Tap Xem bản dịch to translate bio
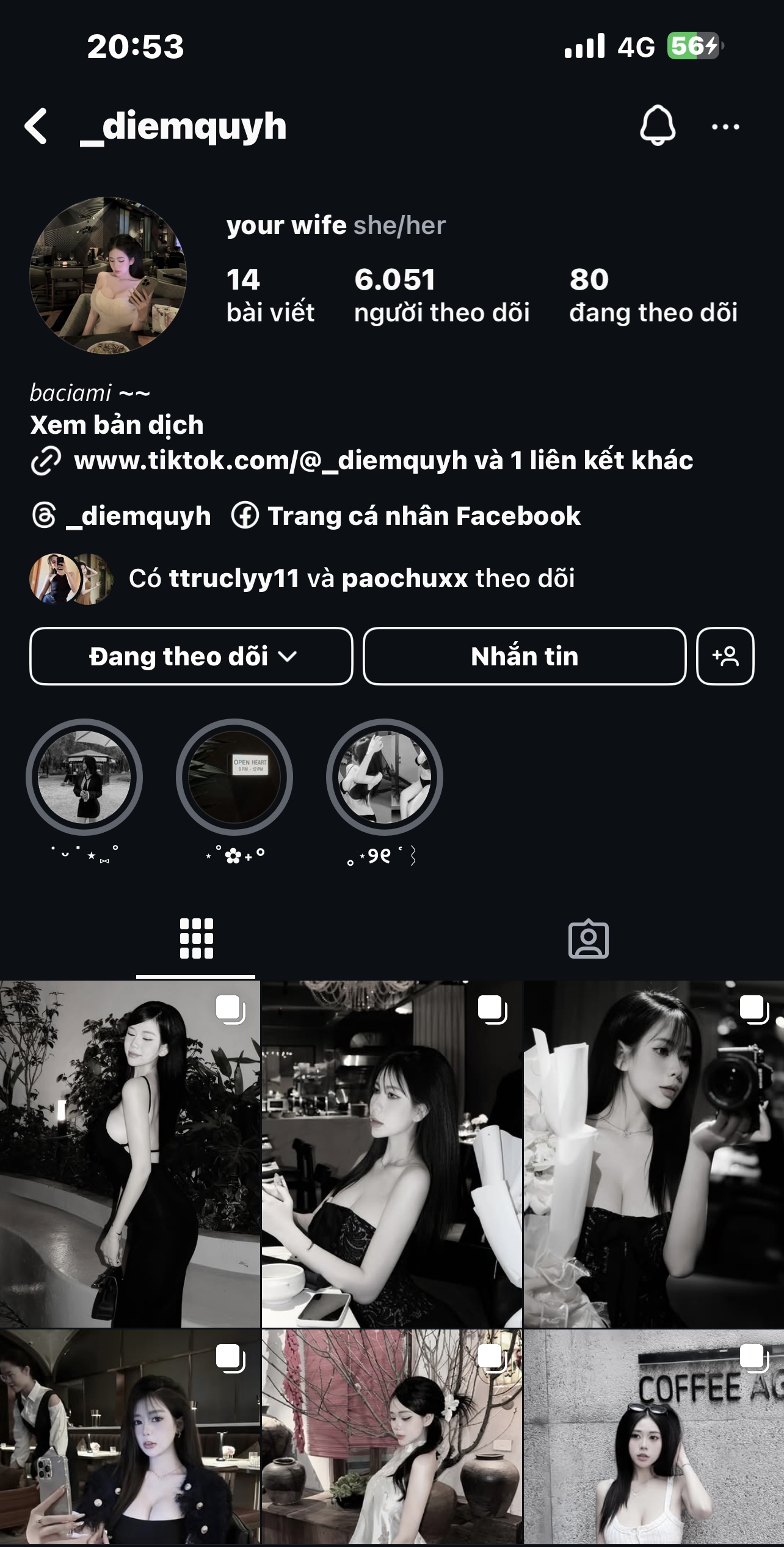This screenshot has width=784, height=1547. click(117, 425)
